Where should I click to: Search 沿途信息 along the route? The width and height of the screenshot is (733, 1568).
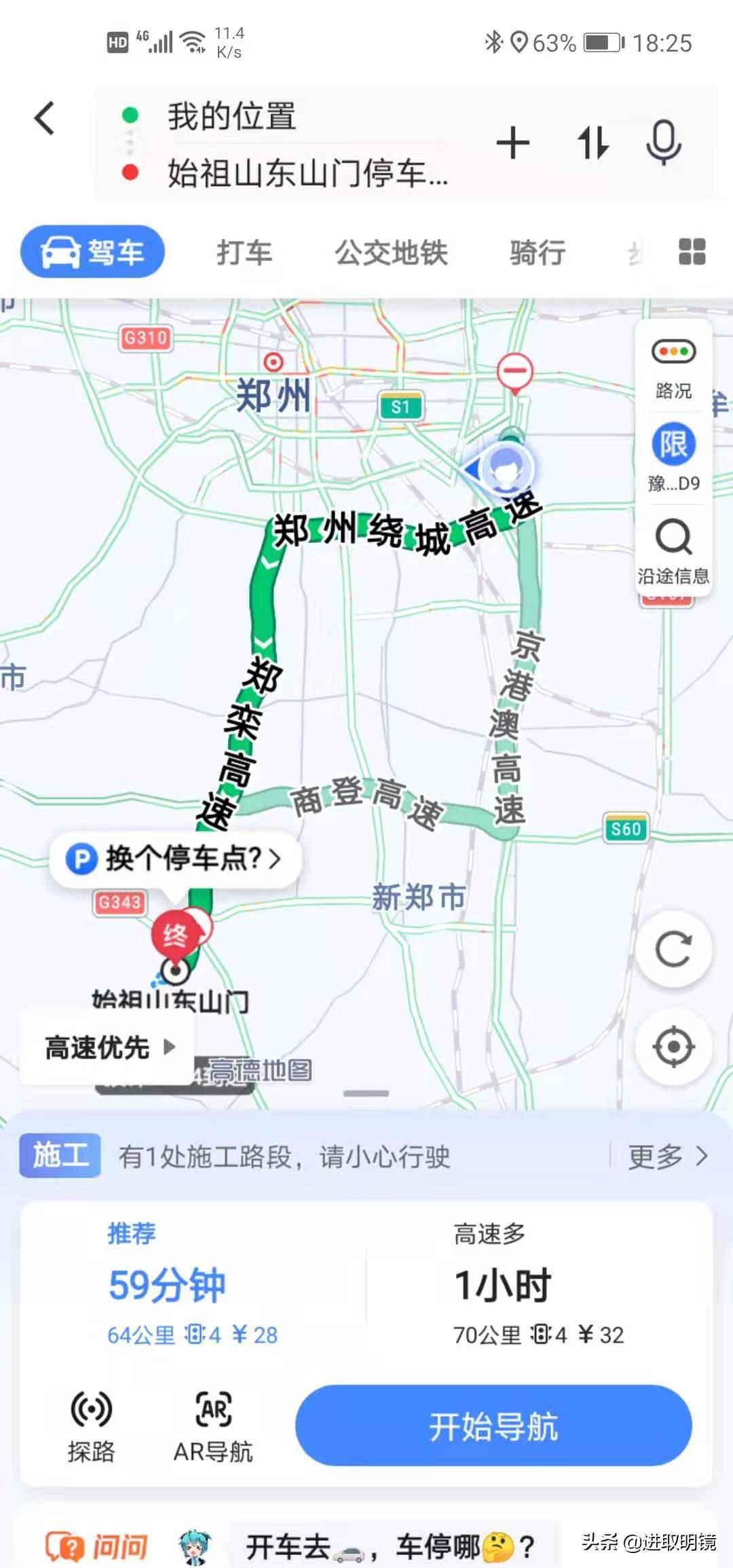coord(673,551)
